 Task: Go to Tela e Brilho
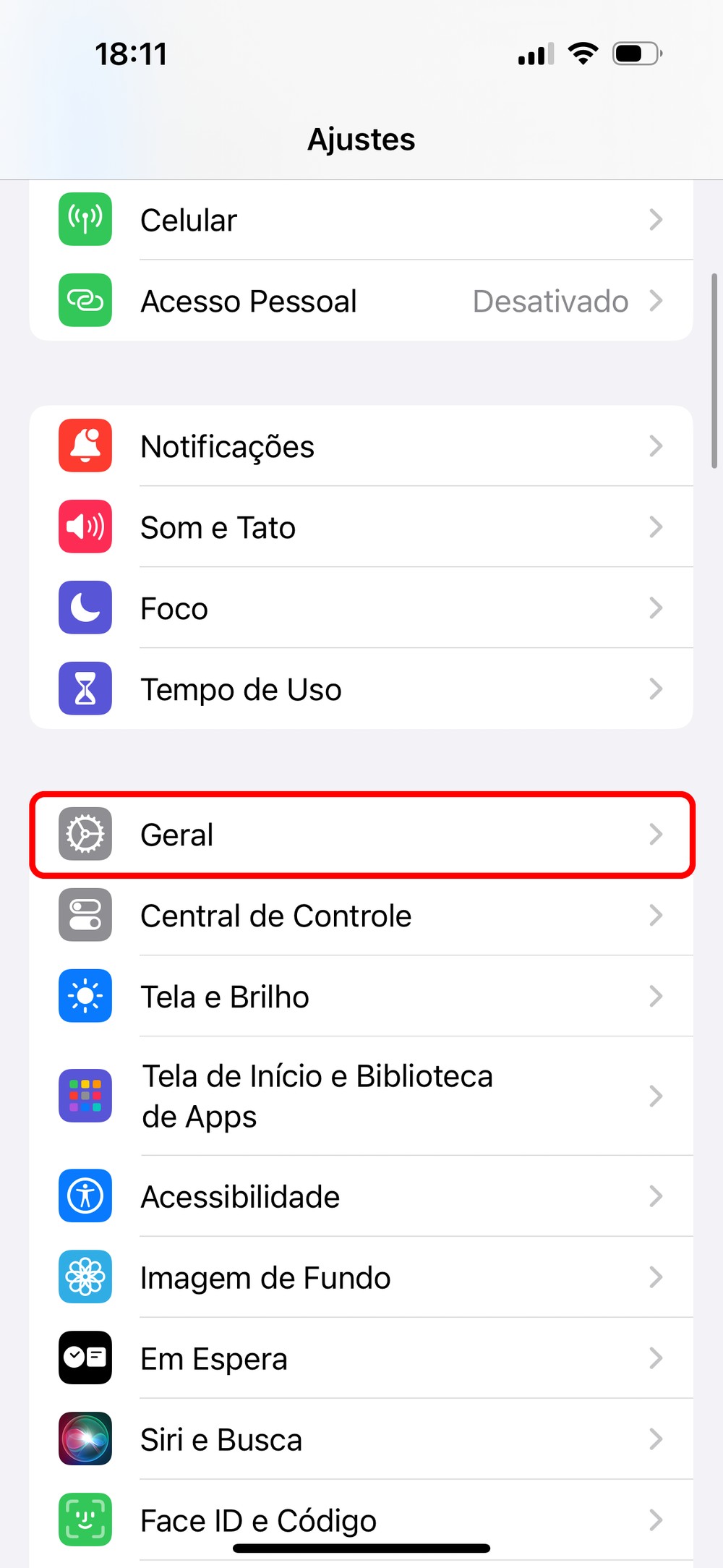coord(361,997)
